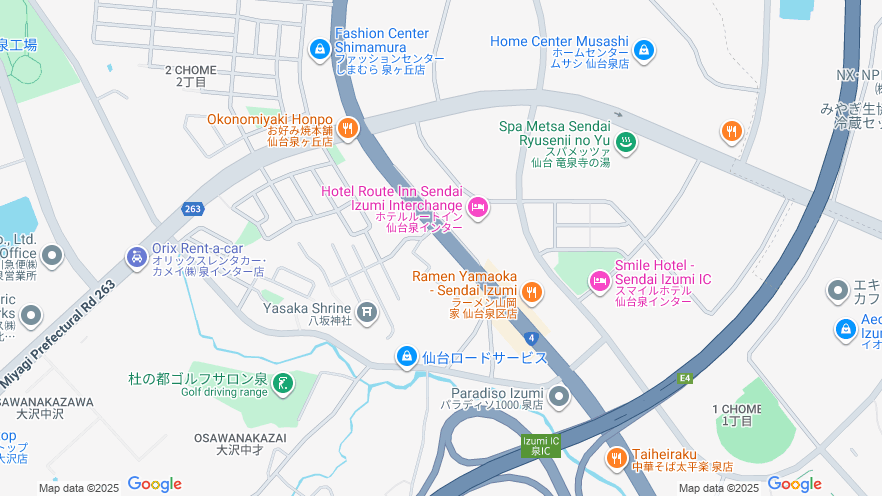This screenshot has height=496, width=882.
Task: Tap the Taiheiraku restaurant pin
Action: click(616, 457)
